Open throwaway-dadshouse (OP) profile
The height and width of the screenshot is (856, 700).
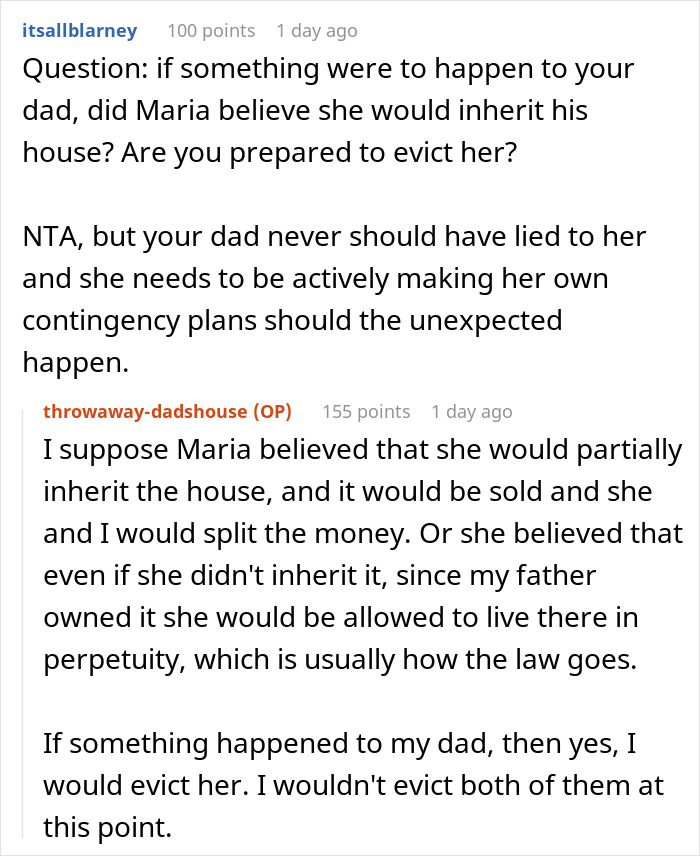pyautogui.click(x=168, y=411)
